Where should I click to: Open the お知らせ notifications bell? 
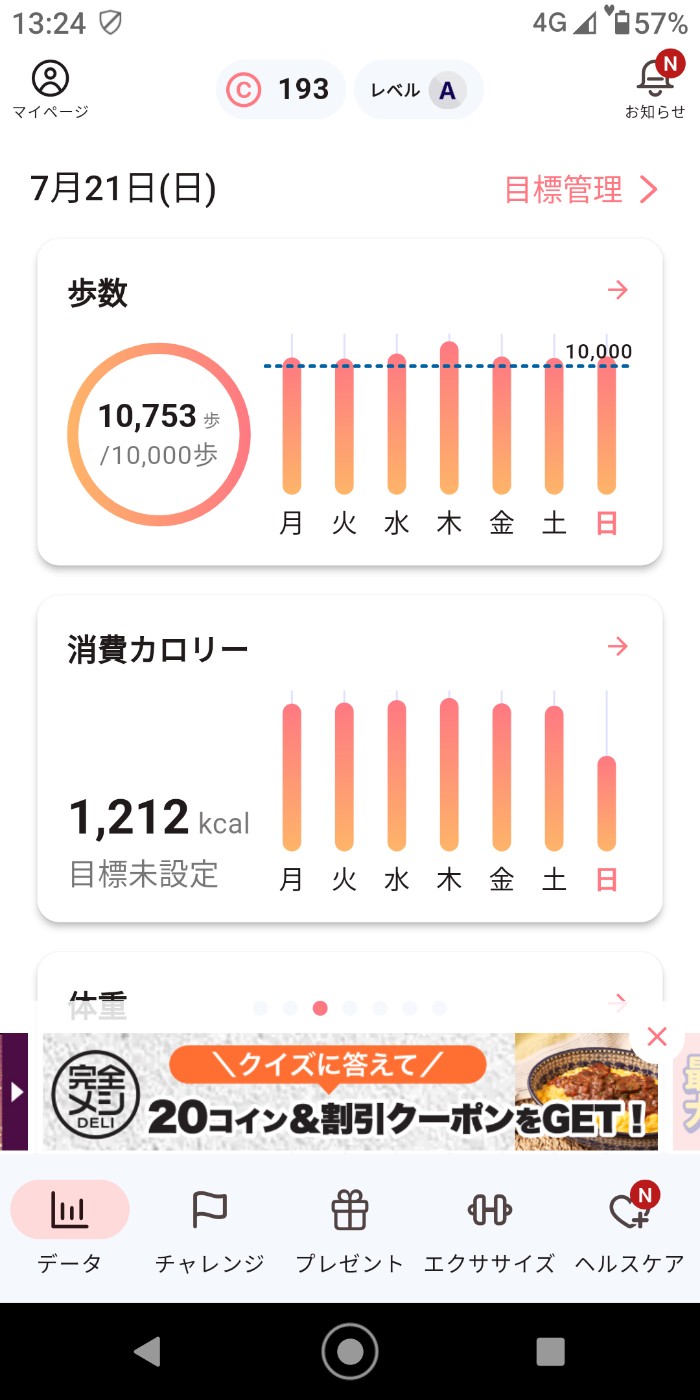655,87
